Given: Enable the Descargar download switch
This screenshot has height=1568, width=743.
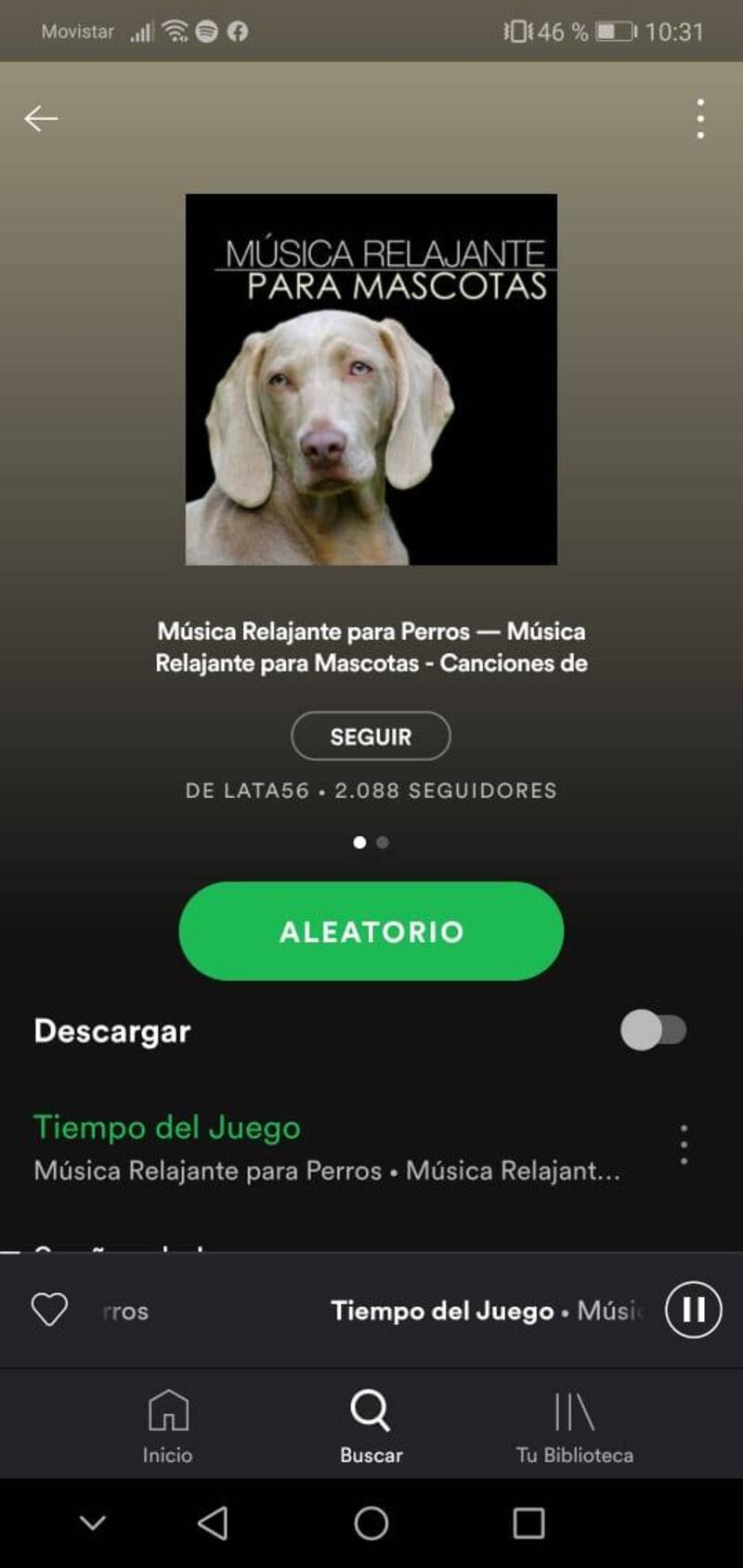Looking at the screenshot, I should 653,1030.
